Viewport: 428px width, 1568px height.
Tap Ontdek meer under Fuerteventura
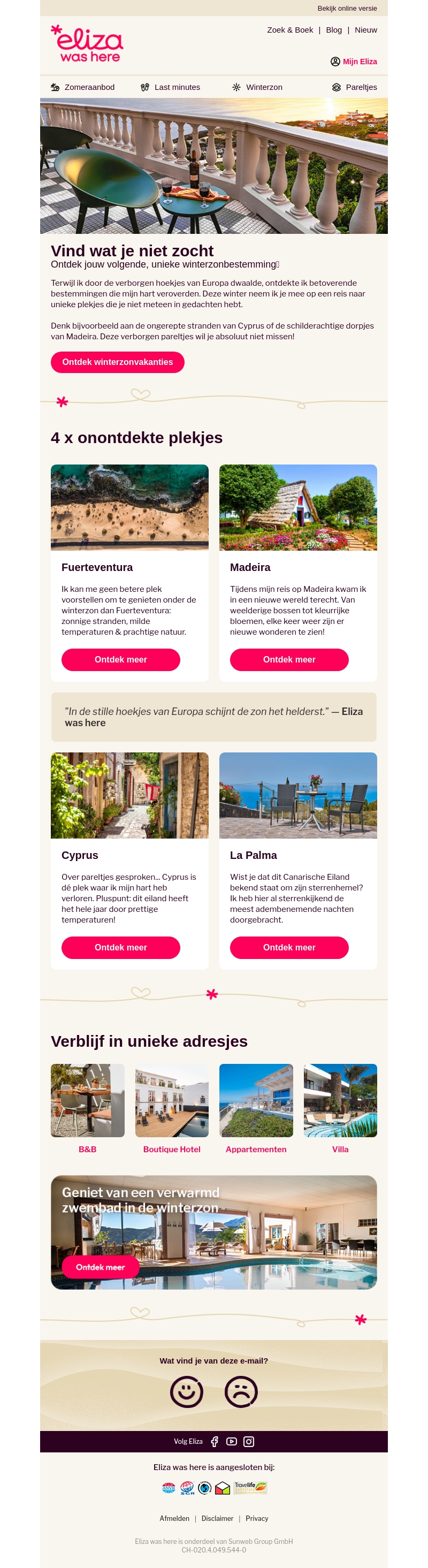pyautogui.click(x=120, y=660)
